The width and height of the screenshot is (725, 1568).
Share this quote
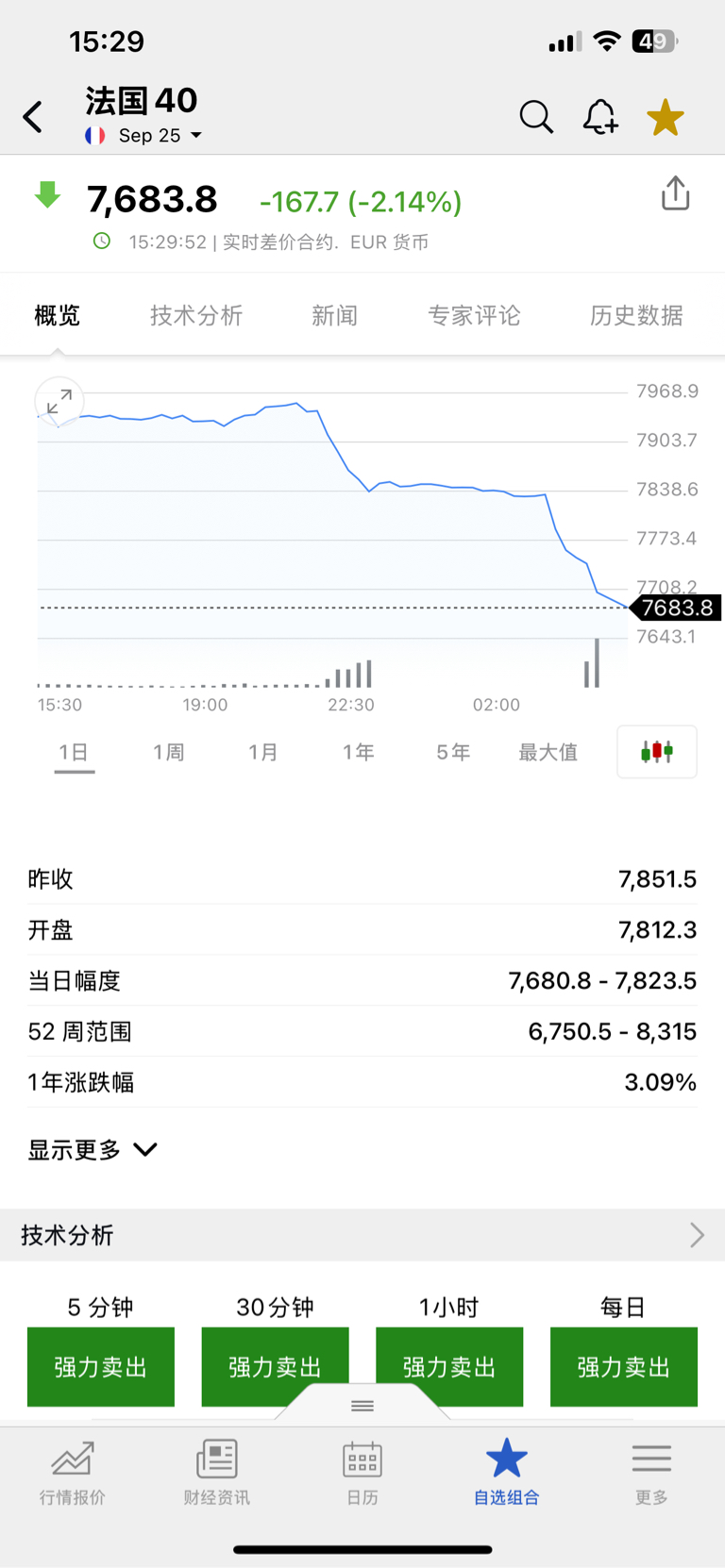(x=675, y=193)
